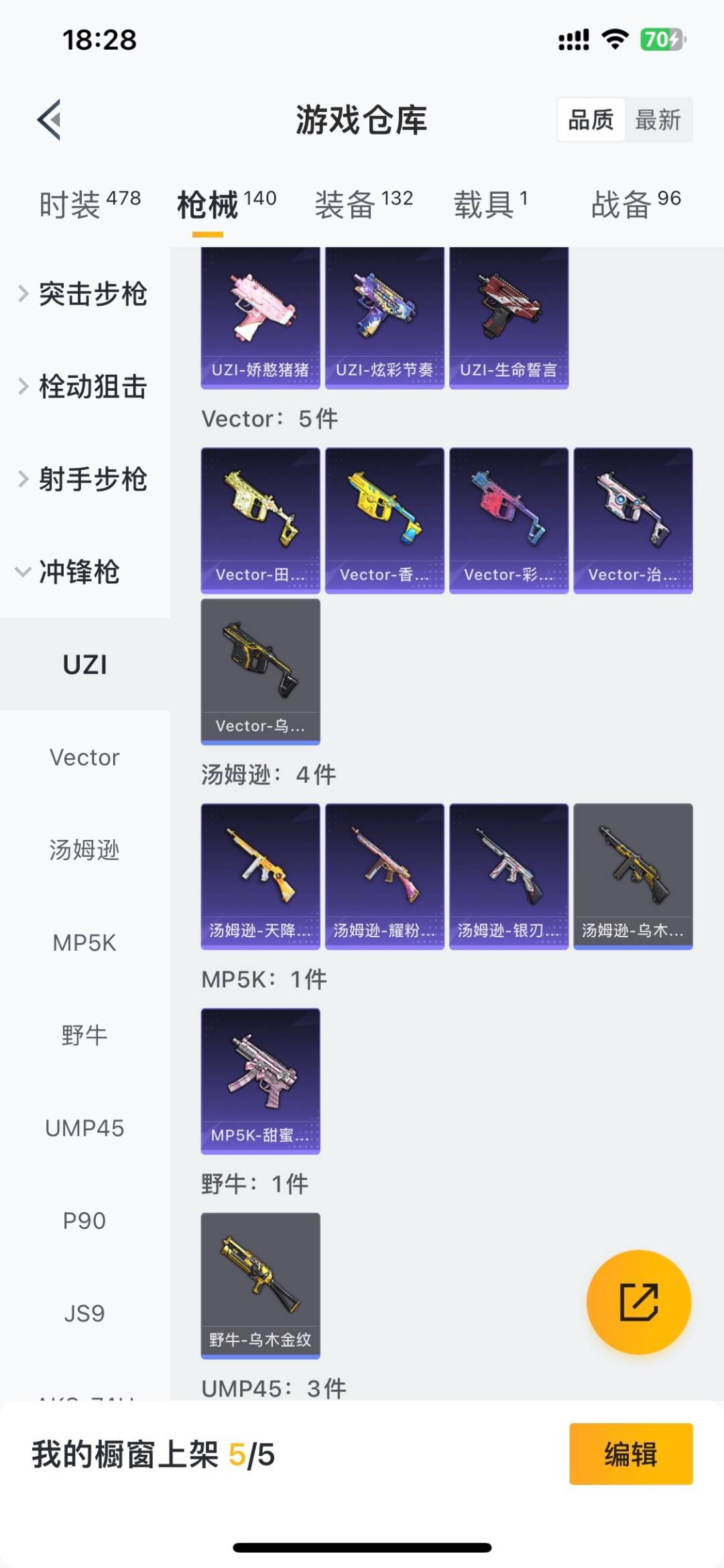Image resolution: width=724 pixels, height=1568 pixels.
Task: Tap the back arrow icon
Action: (x=48, y=121)
